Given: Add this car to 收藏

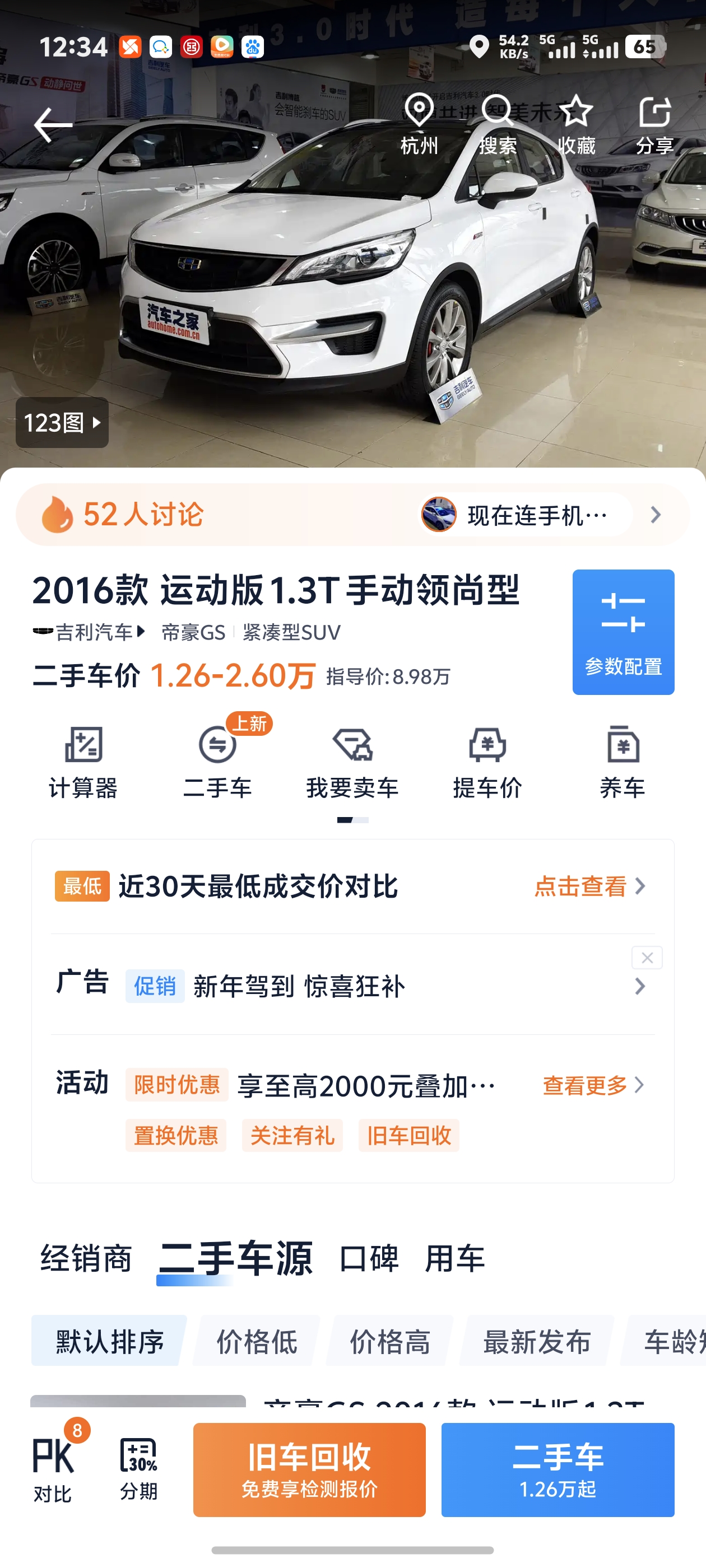Looking at the screenshot, I should pos(575,124).
